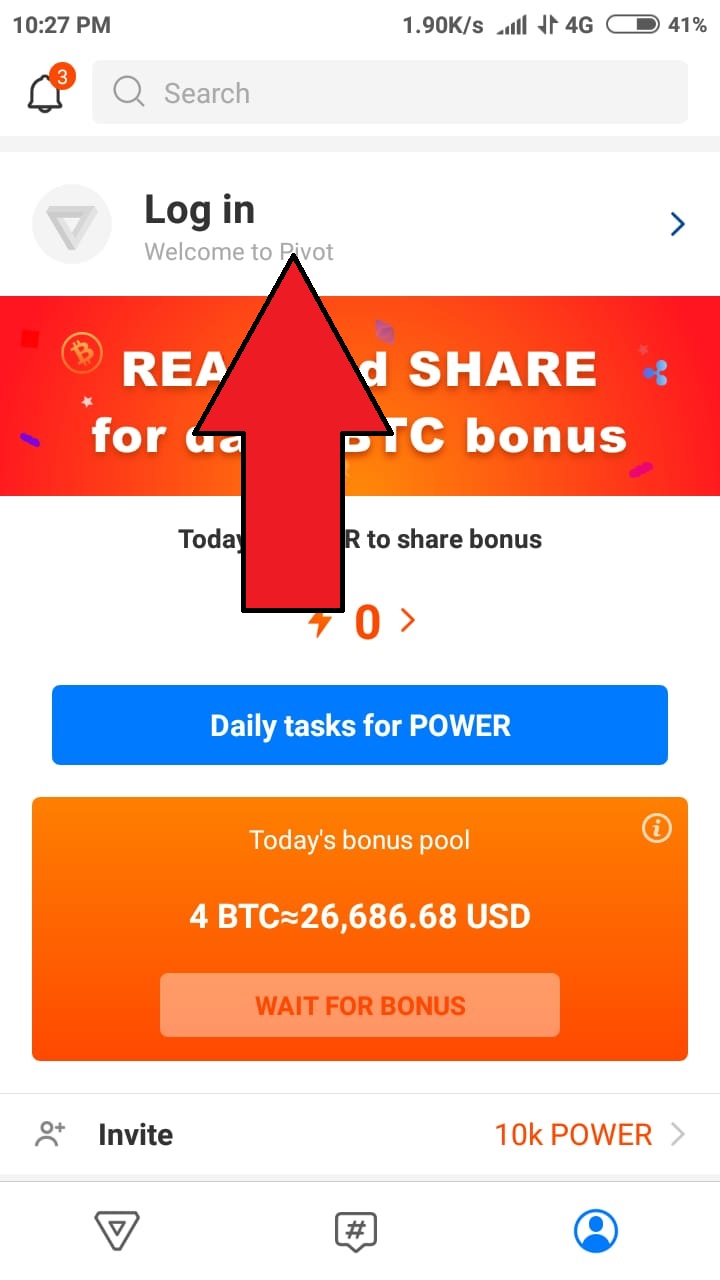Open the Invite row
This screenshot has width=720, height=1280.
click(x=360, y=1134)
